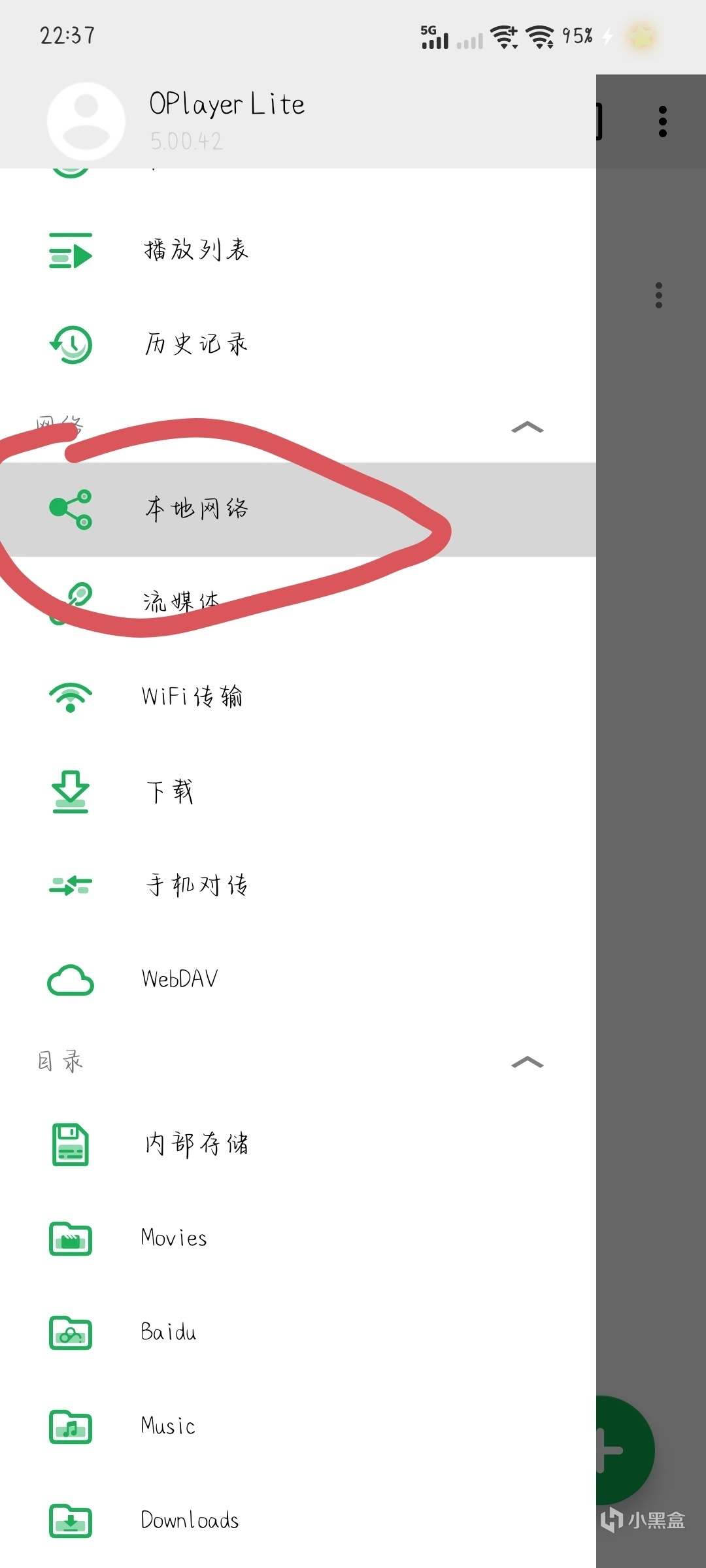The width and height of the screenshot is (706, 1568).
Task: Collapse the 网络 section
Action: pyautogui.click(x=527, y=428)
